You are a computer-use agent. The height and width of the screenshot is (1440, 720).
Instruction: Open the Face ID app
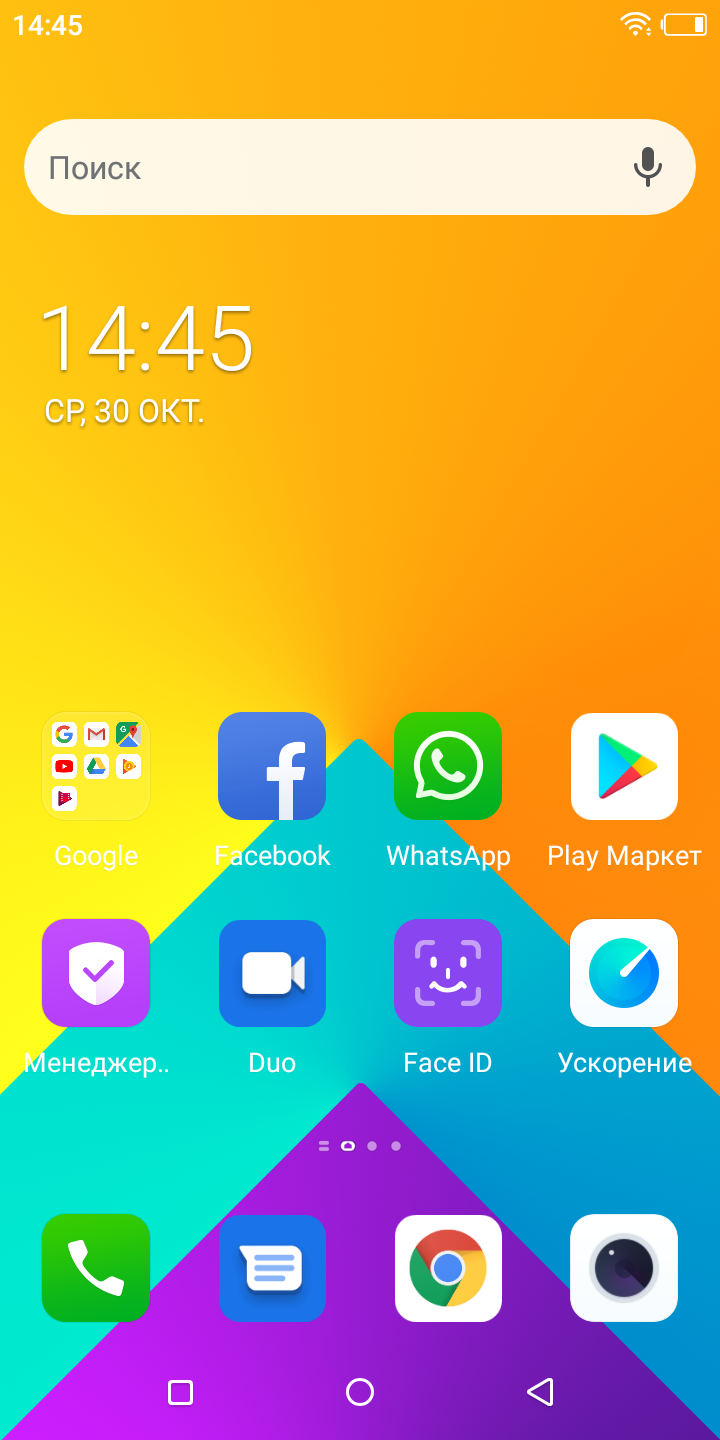click(x=448, y=974)
